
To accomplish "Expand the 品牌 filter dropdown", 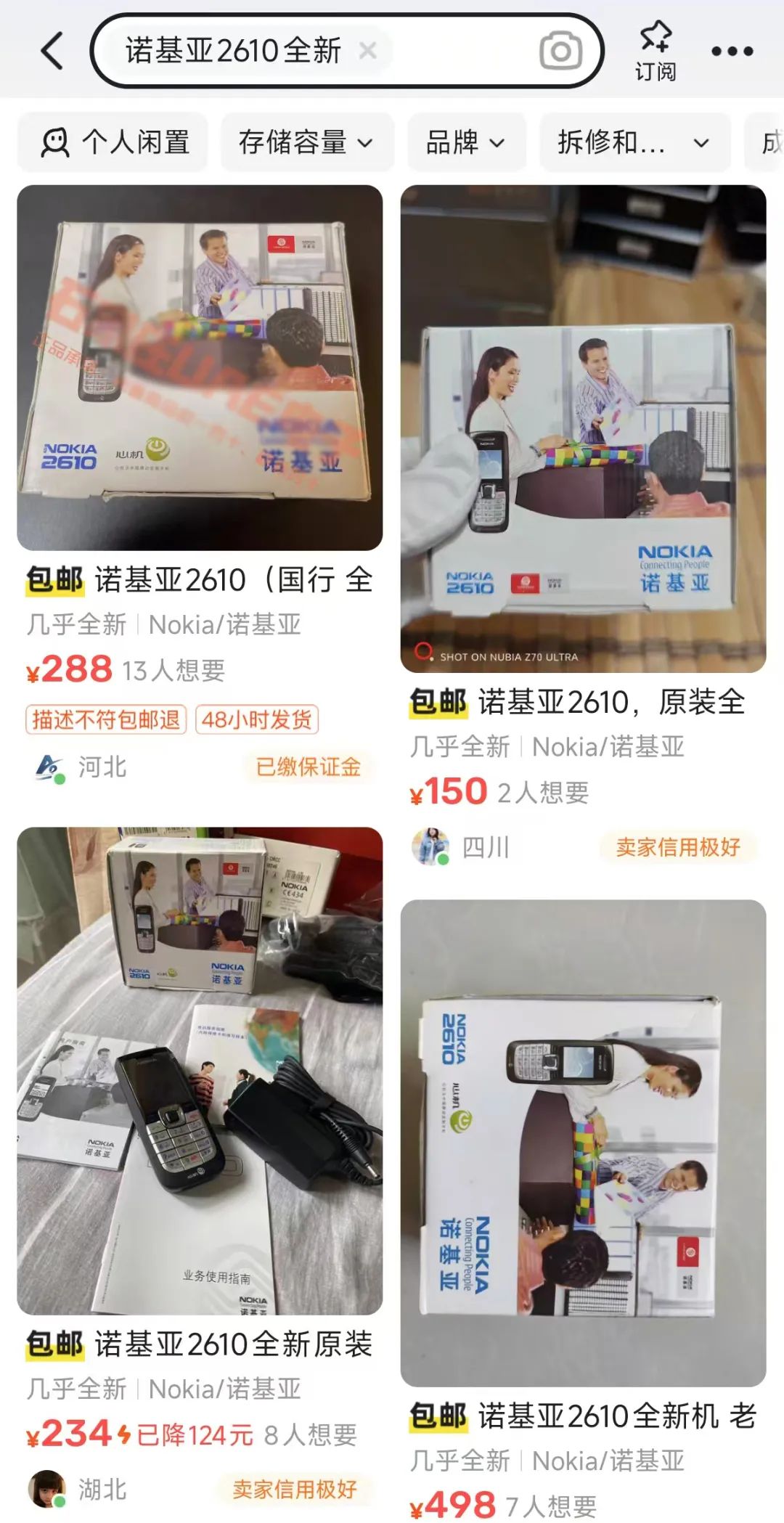I will (x=465, y=142).
